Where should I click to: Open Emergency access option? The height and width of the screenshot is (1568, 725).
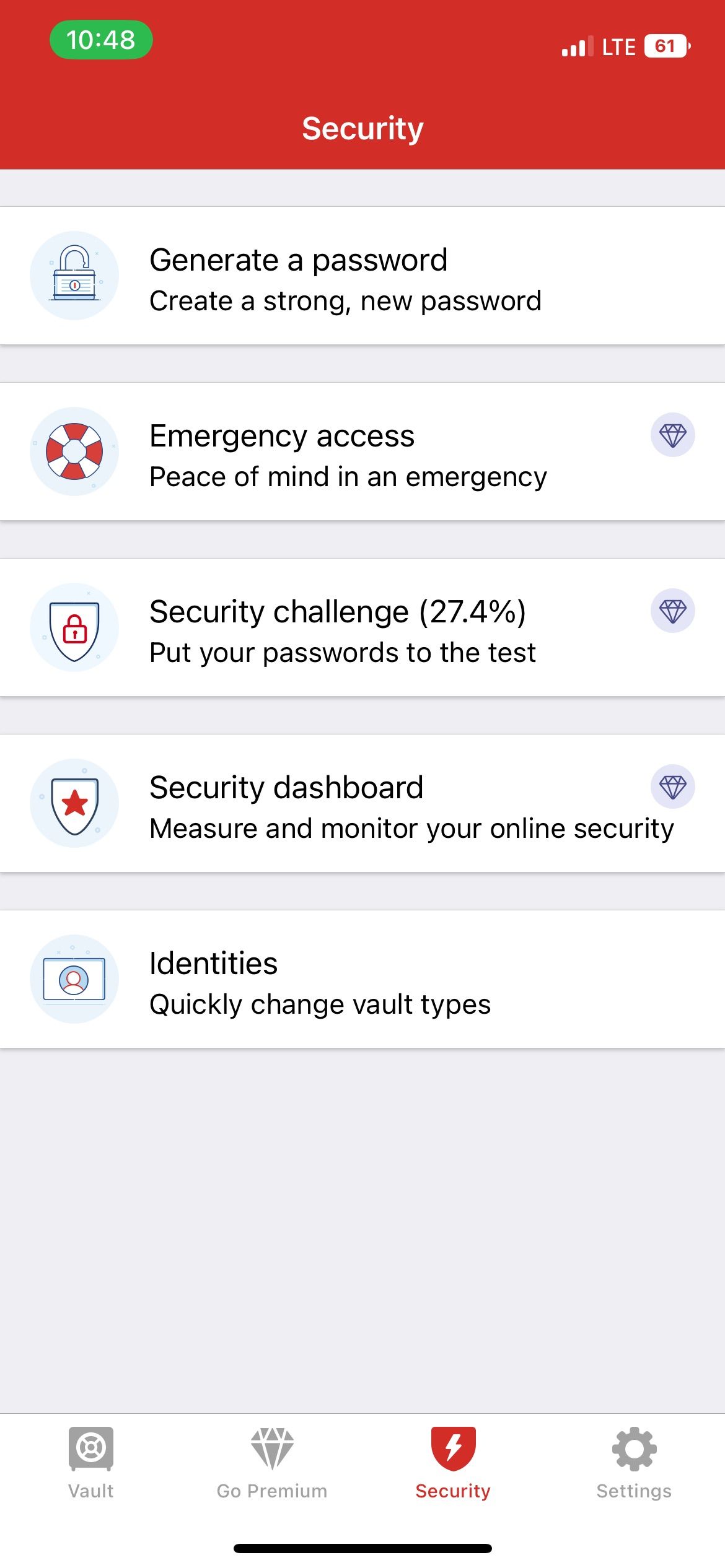(362, 451)
